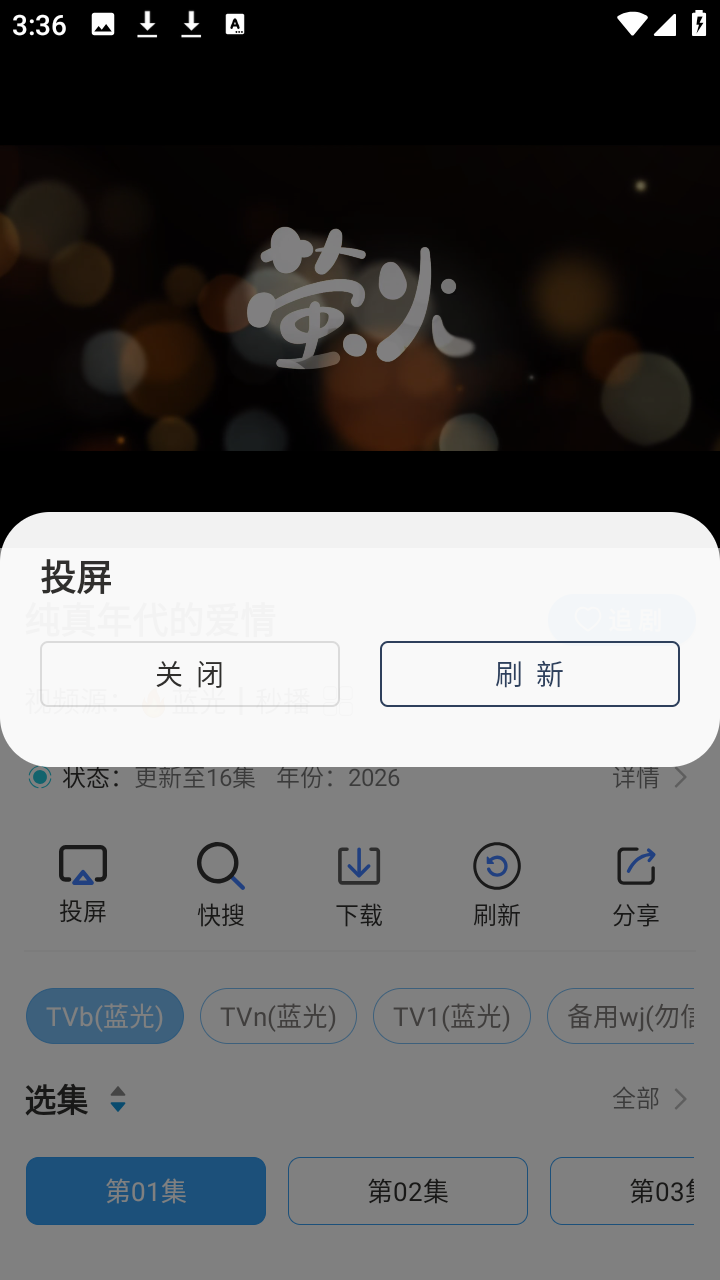720x1280 pixels.
Task: Click the episode sort order arrows beside 选集
Action: tap(117, 1101)
